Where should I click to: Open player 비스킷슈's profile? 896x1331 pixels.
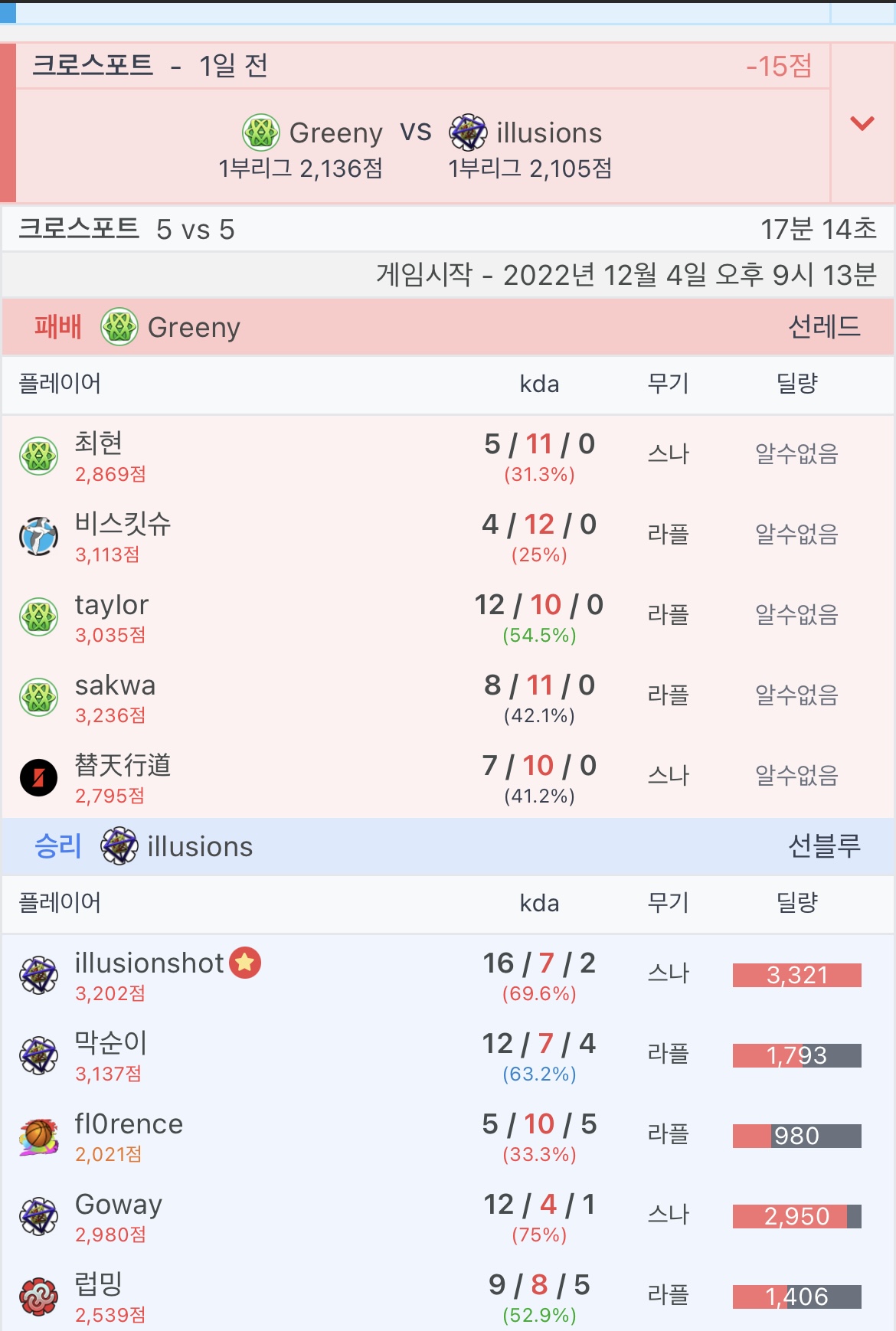pos(123,524)
